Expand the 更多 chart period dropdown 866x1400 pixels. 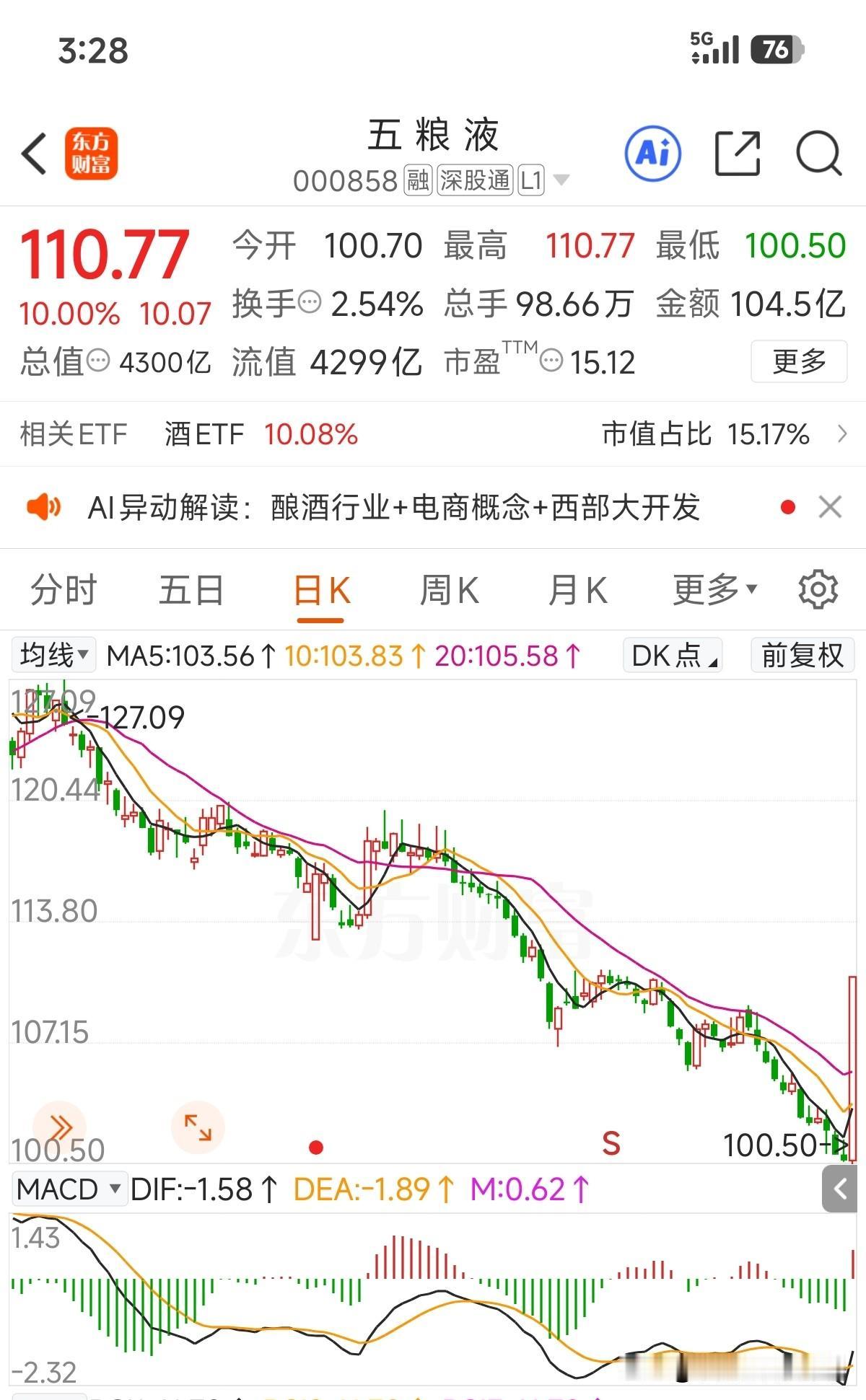(x=712, y=589)
